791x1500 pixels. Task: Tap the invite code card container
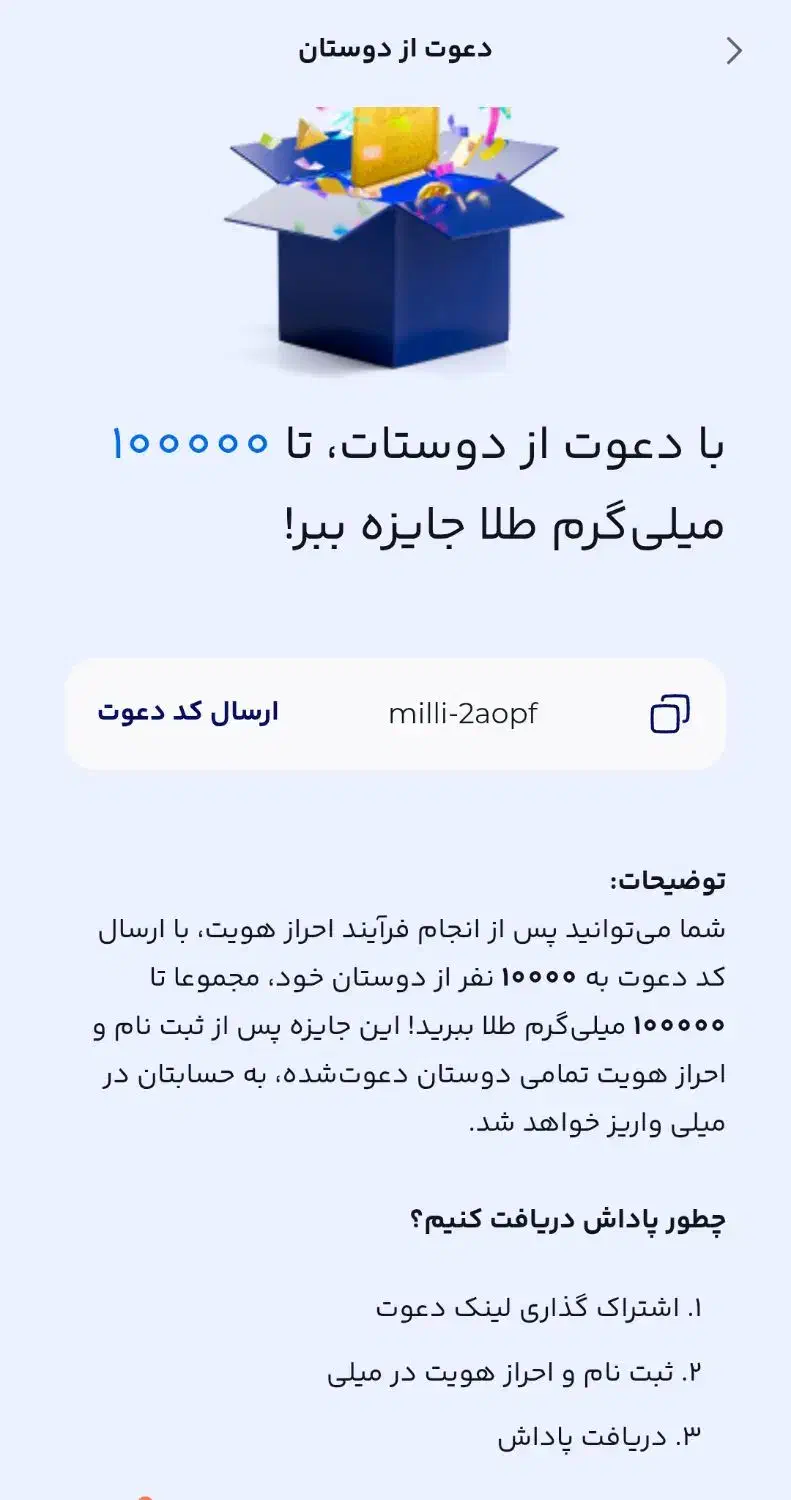point(396,712)
